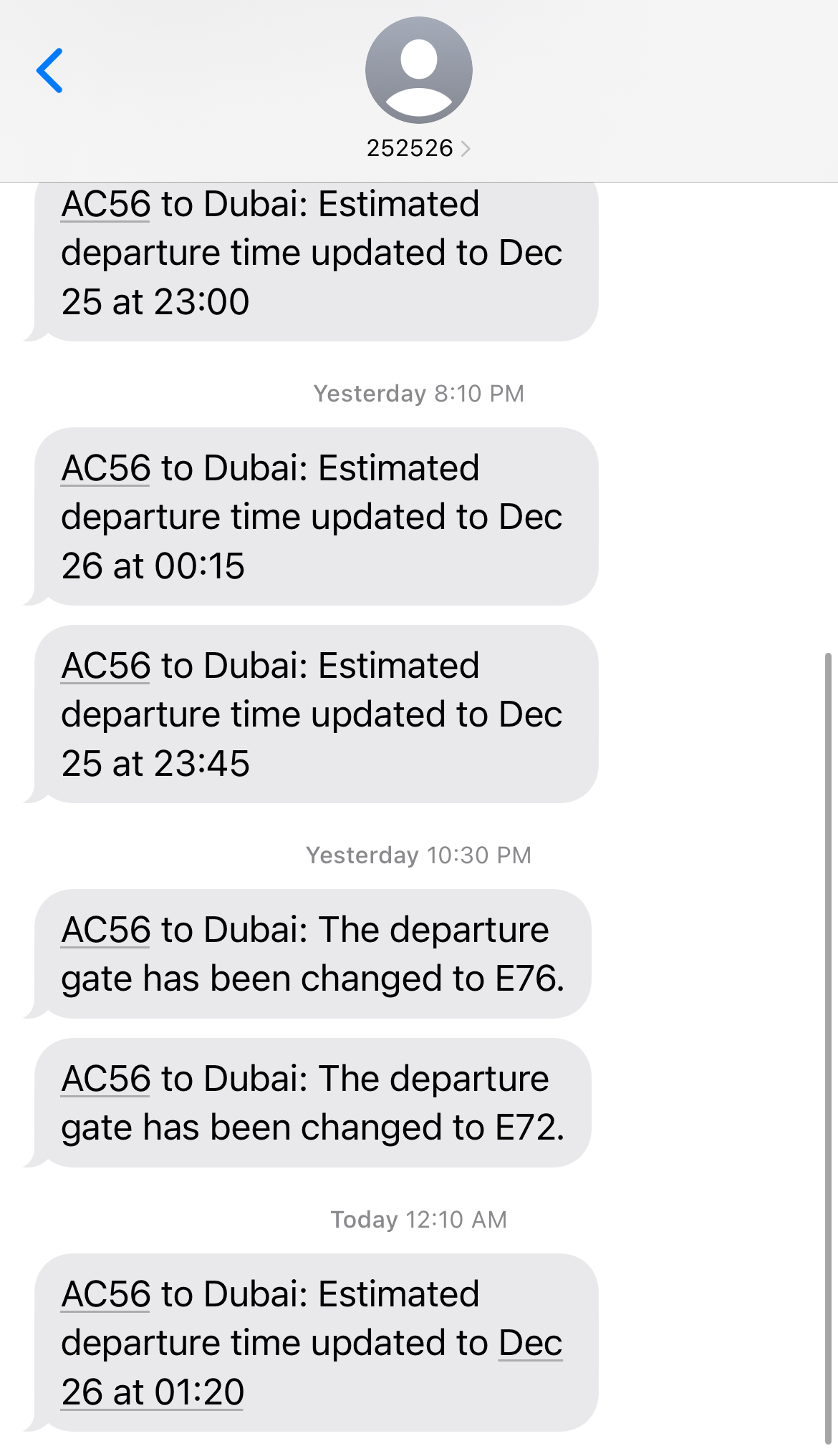Tap the Yesterday 8:10 PM timestamp
The height and width of the screenshot is (1456, 838).
(x=418, y=393)
